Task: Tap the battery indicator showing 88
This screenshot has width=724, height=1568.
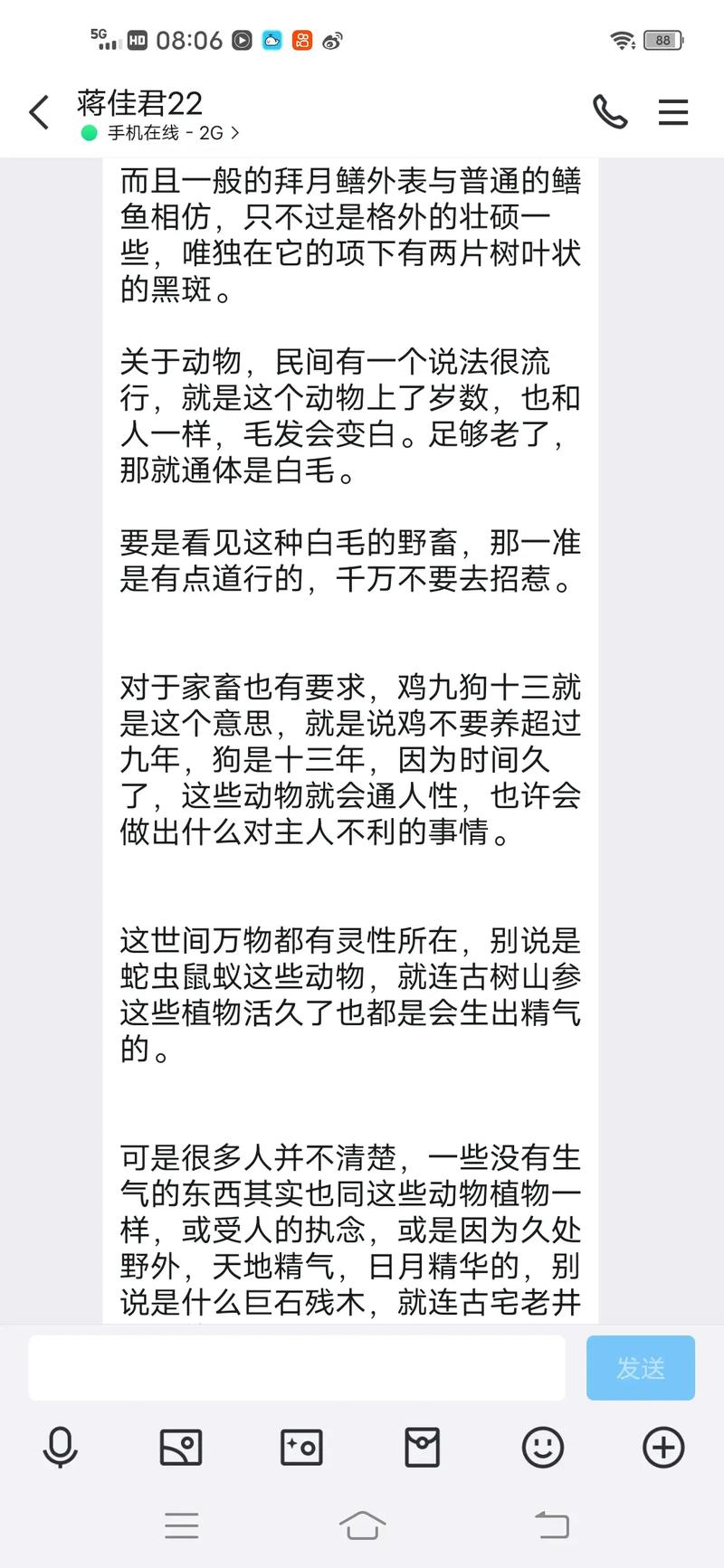Action: pos(662,40)
